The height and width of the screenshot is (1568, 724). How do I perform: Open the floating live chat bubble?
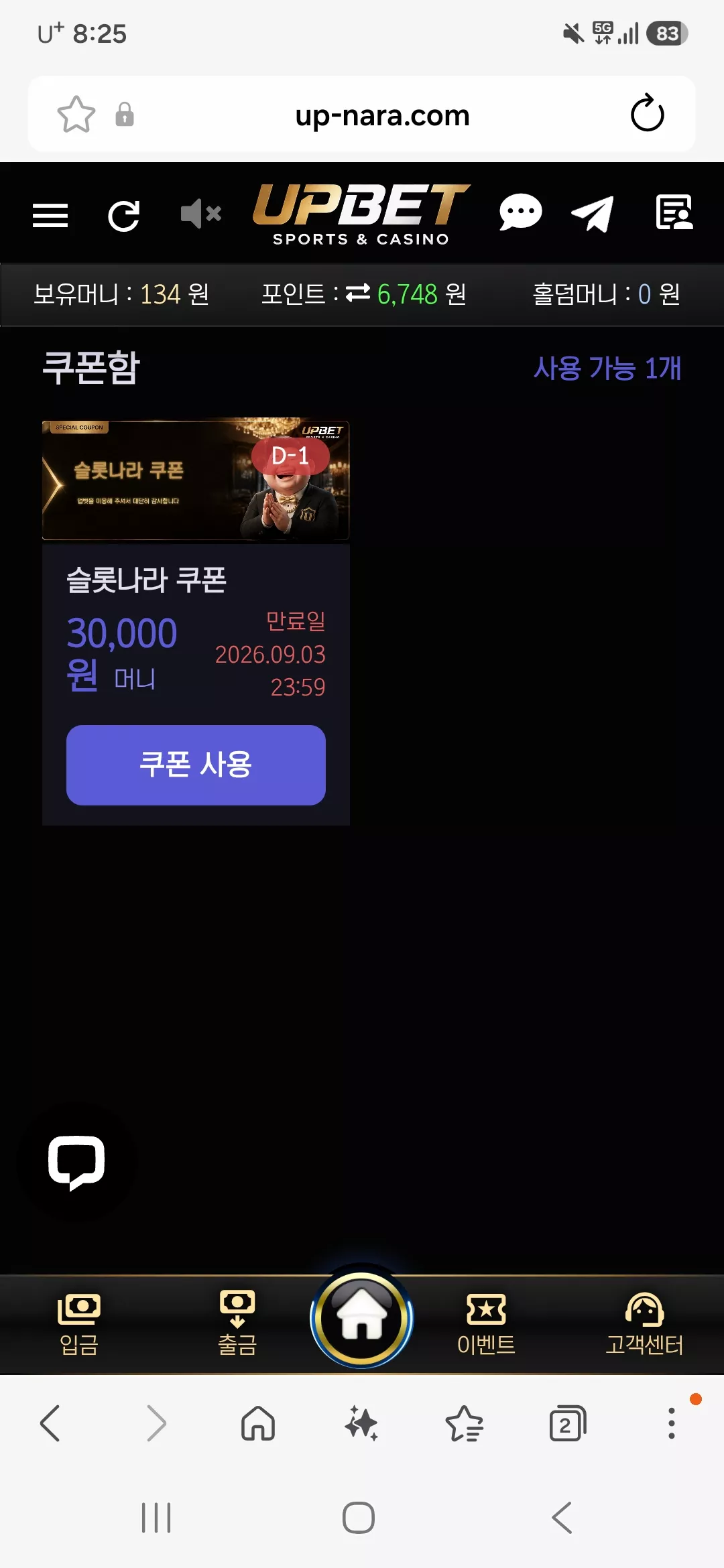click(76, 1162)
